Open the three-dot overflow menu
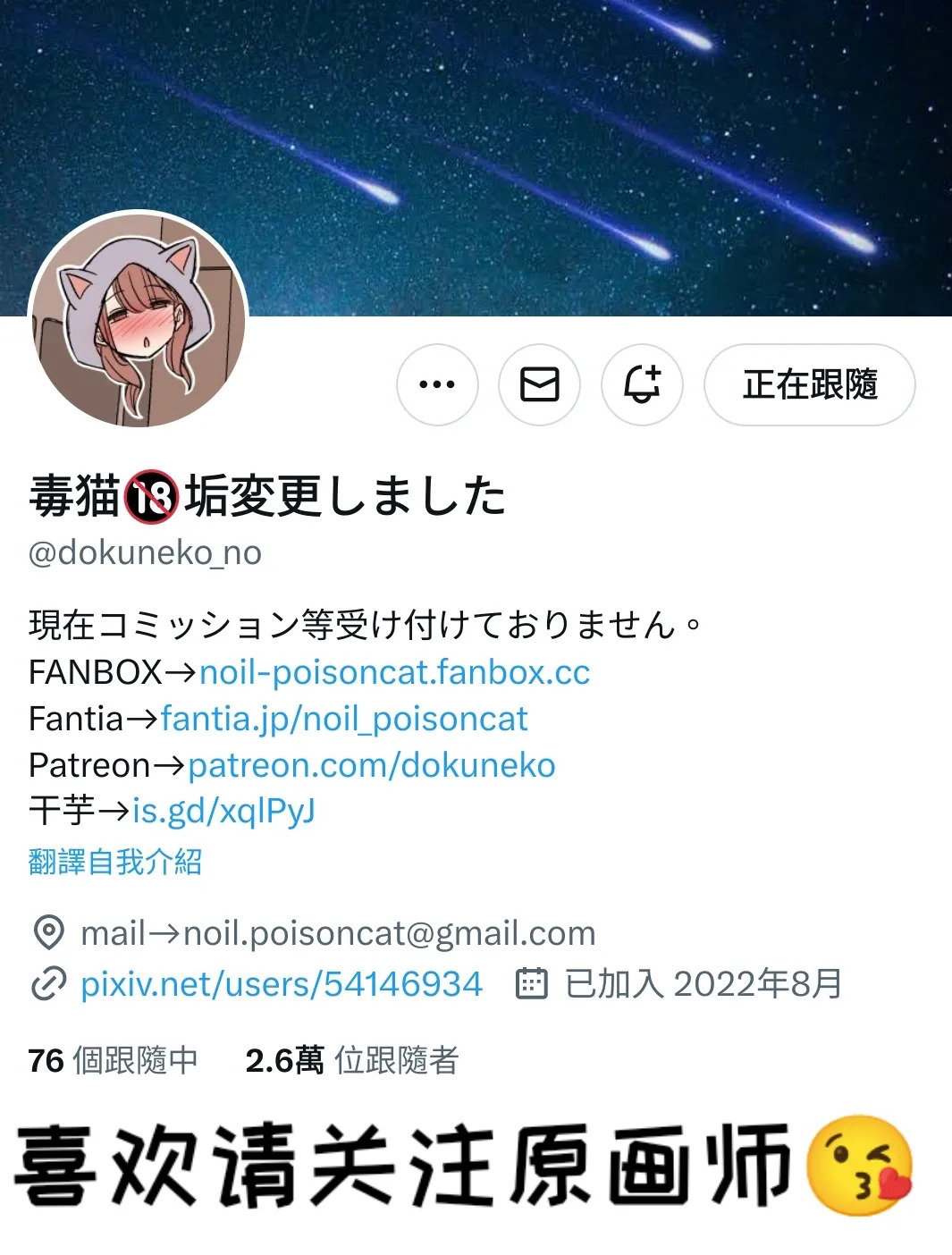This screenshot has height=1255, width=952. tap(437, 384)
